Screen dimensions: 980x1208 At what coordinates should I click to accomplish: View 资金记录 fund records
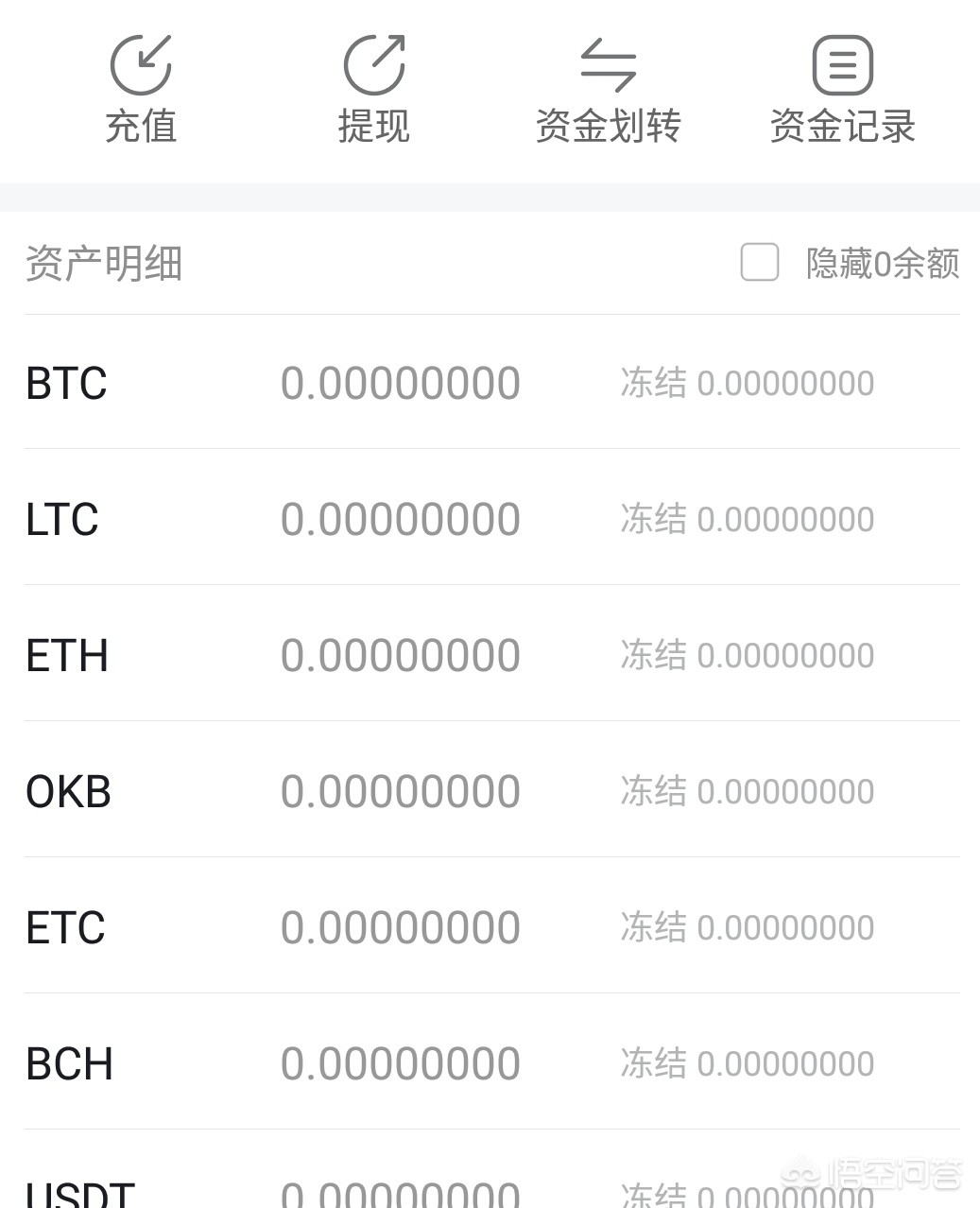(842, 90)
